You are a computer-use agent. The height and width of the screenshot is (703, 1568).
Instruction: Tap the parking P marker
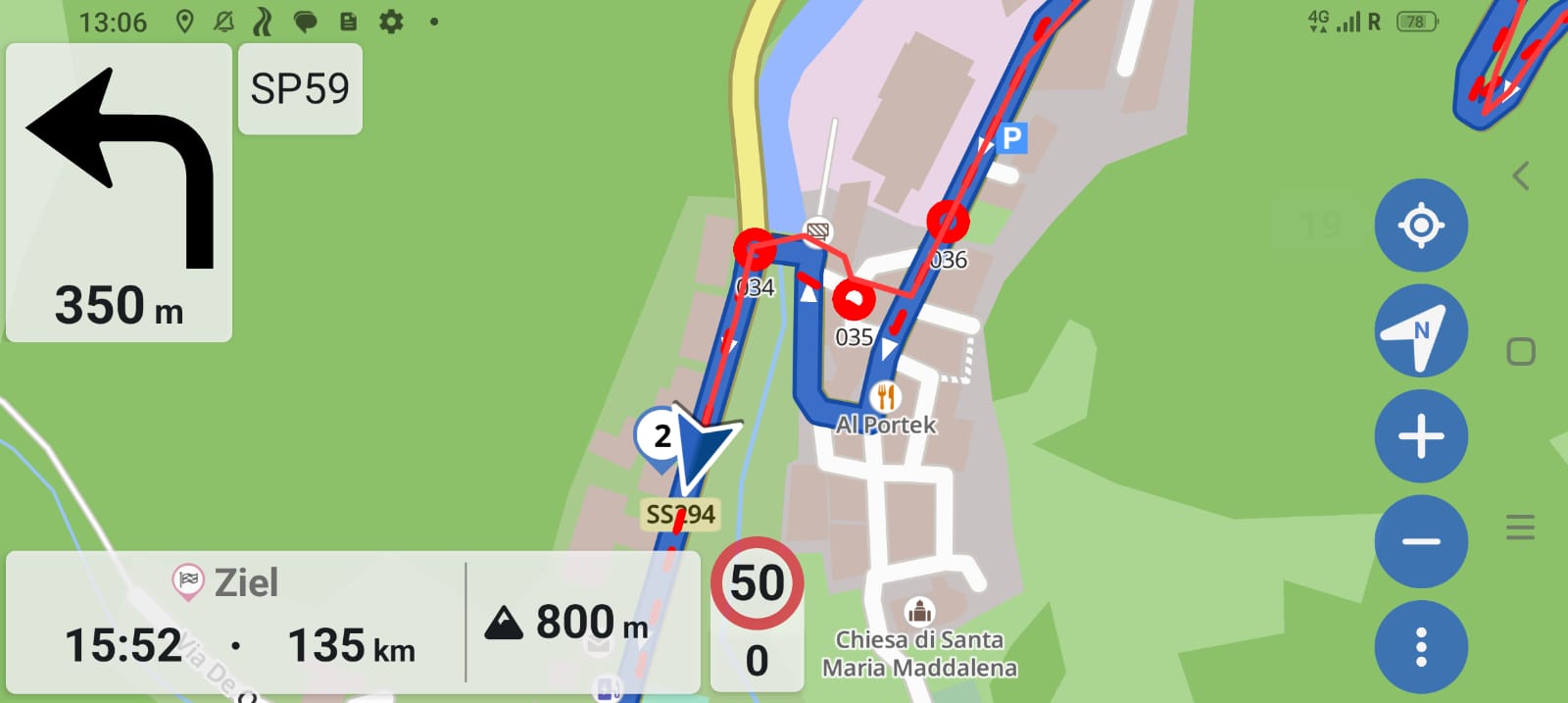click(1012, 137)
